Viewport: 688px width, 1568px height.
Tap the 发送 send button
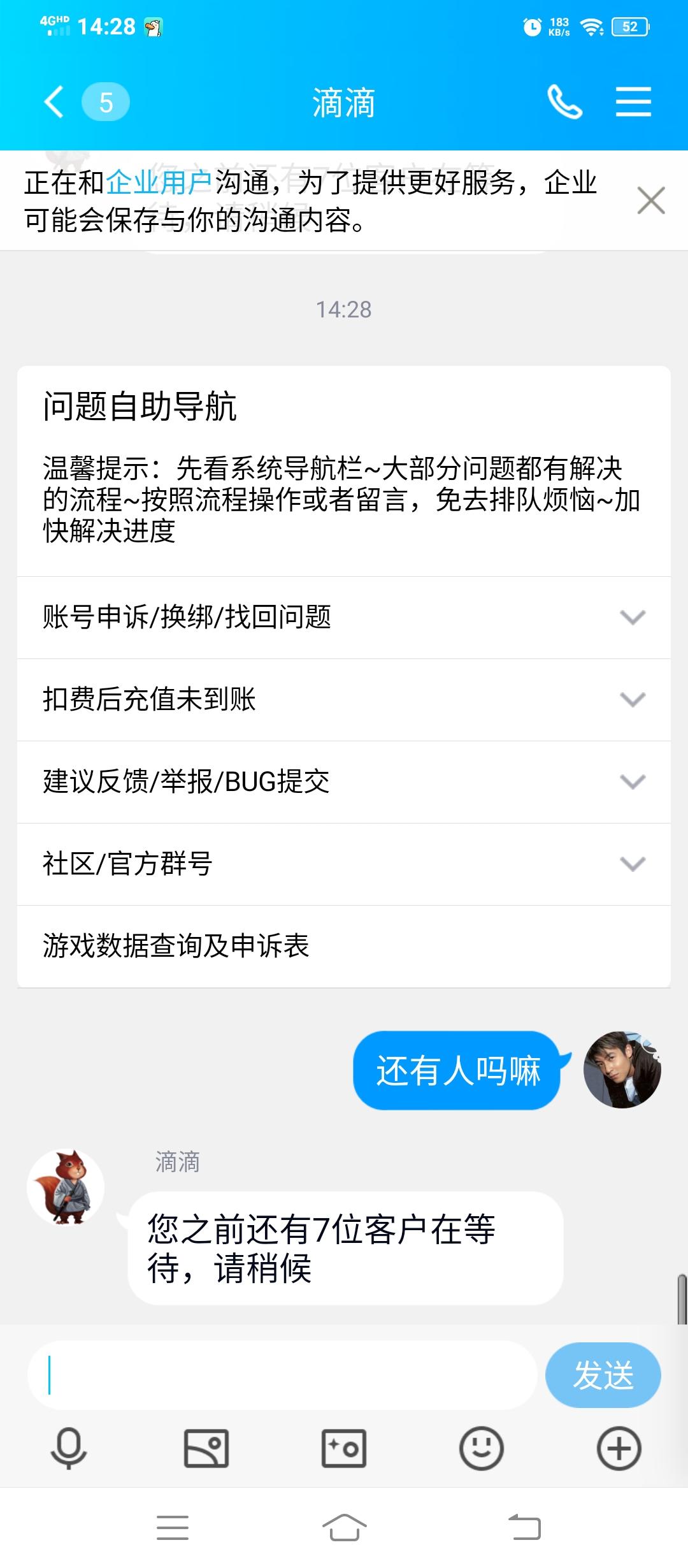point(603,1374)
